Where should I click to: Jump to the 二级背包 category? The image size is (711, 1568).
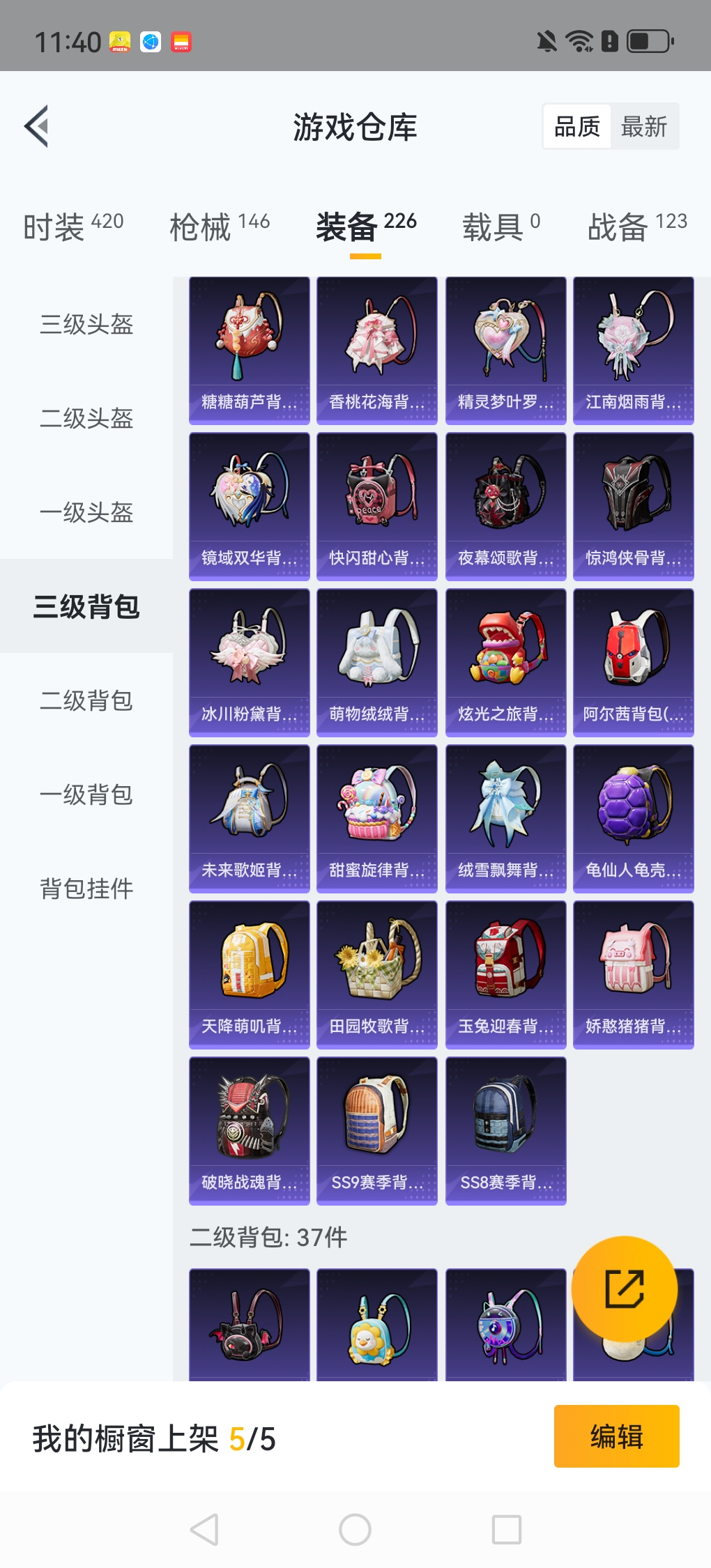point(86,701)
